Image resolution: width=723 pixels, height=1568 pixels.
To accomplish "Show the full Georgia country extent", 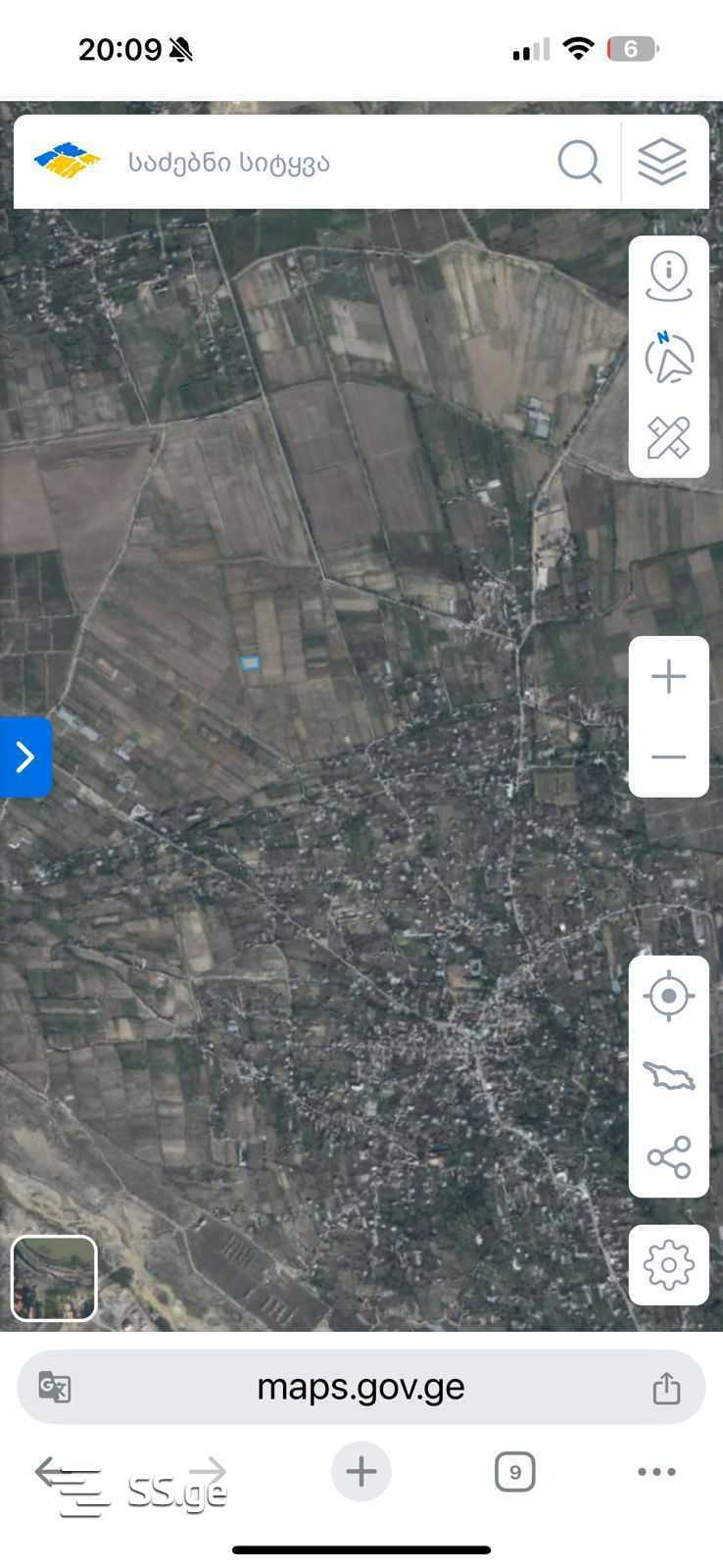I will coord(669,1076).
